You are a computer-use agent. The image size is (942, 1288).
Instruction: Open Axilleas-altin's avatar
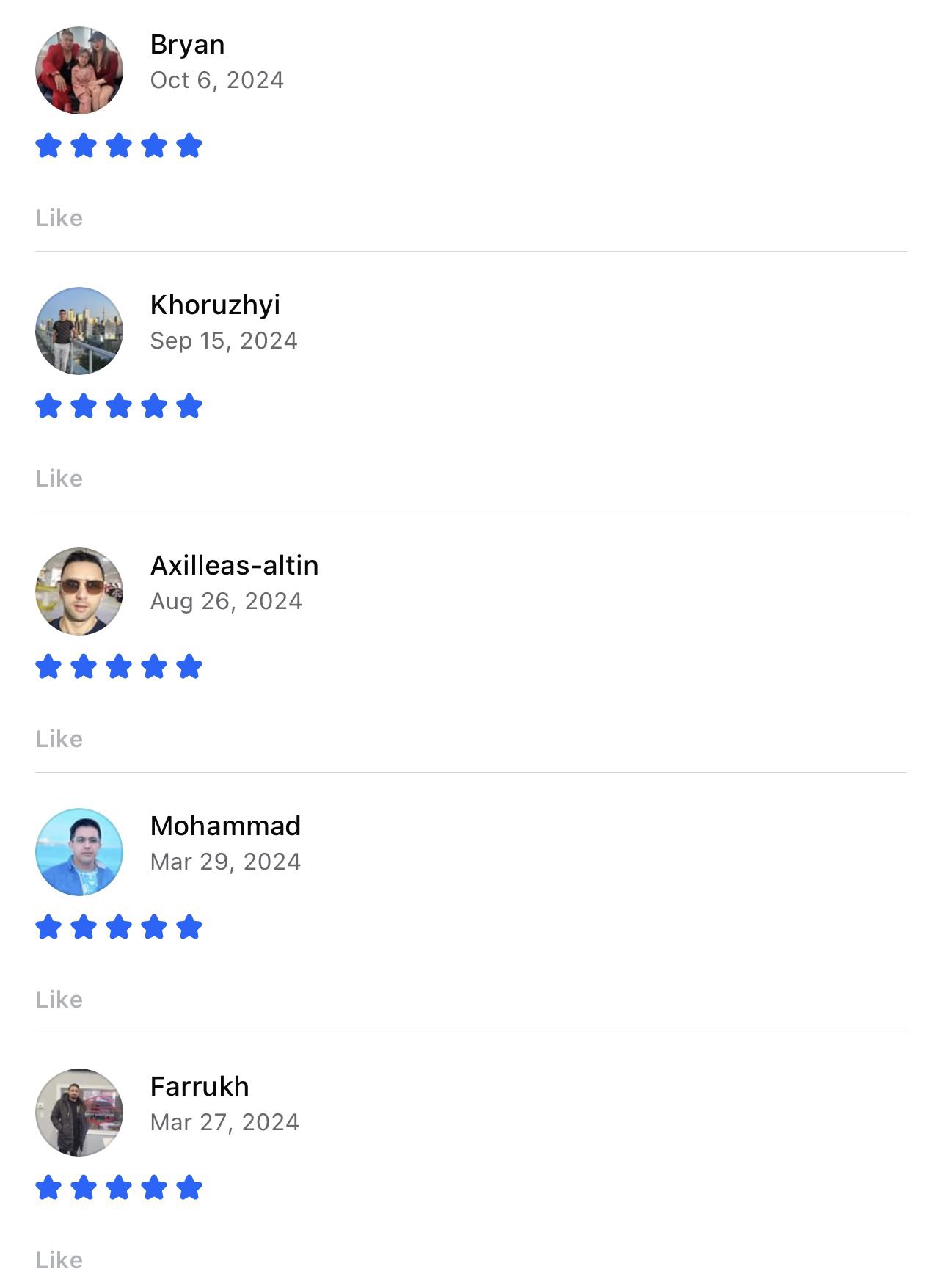pyautogui.click(x=79, y=592)
